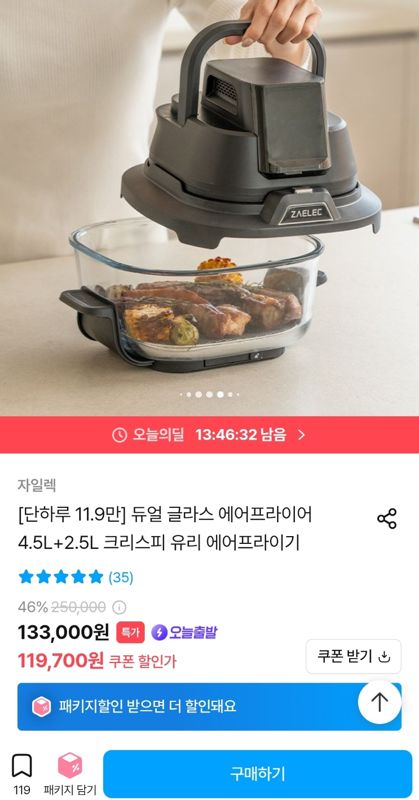Tap 쿠폰 받기 to download the coupon
This screenshot has height=800, width=419.
pyautogui.click(x=353, y=656)
